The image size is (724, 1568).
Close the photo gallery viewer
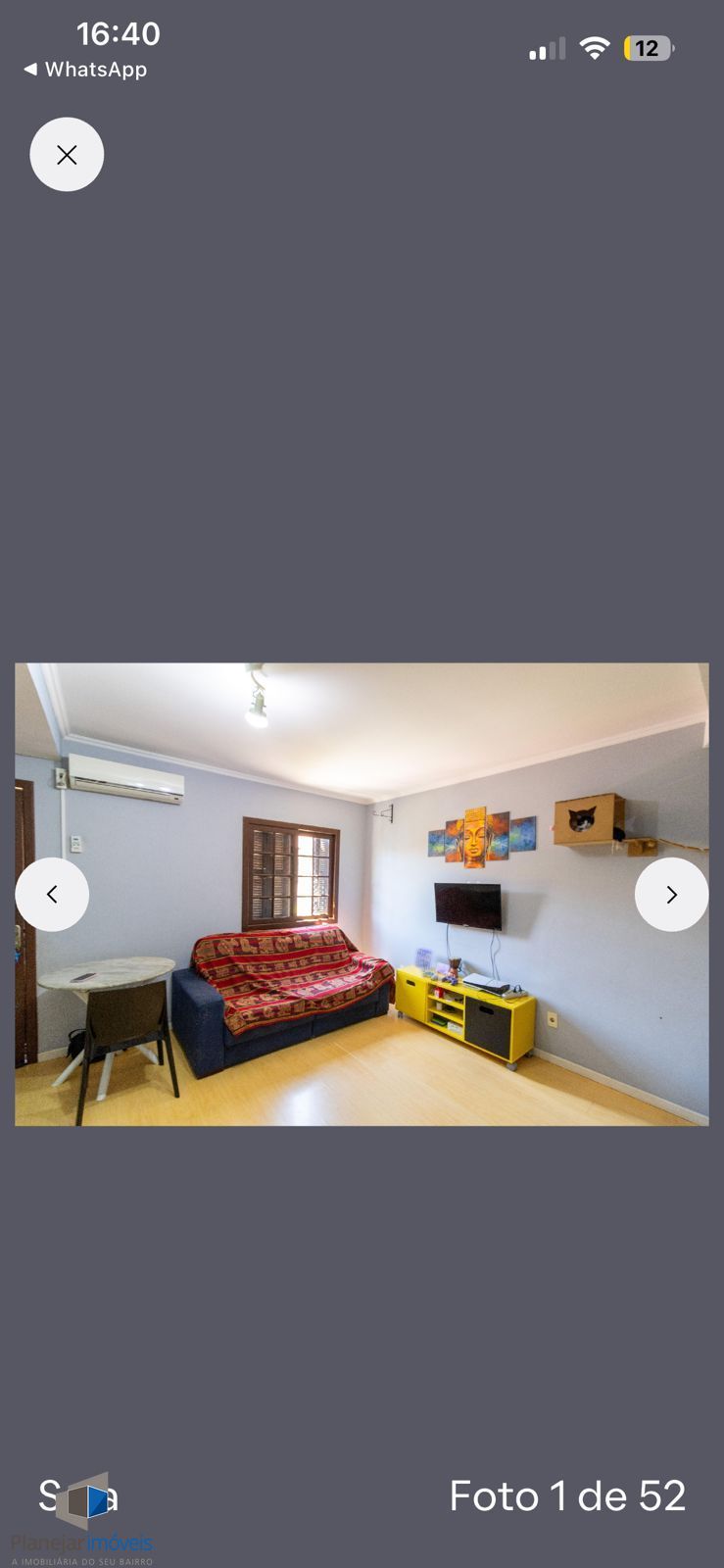(67, 155)
